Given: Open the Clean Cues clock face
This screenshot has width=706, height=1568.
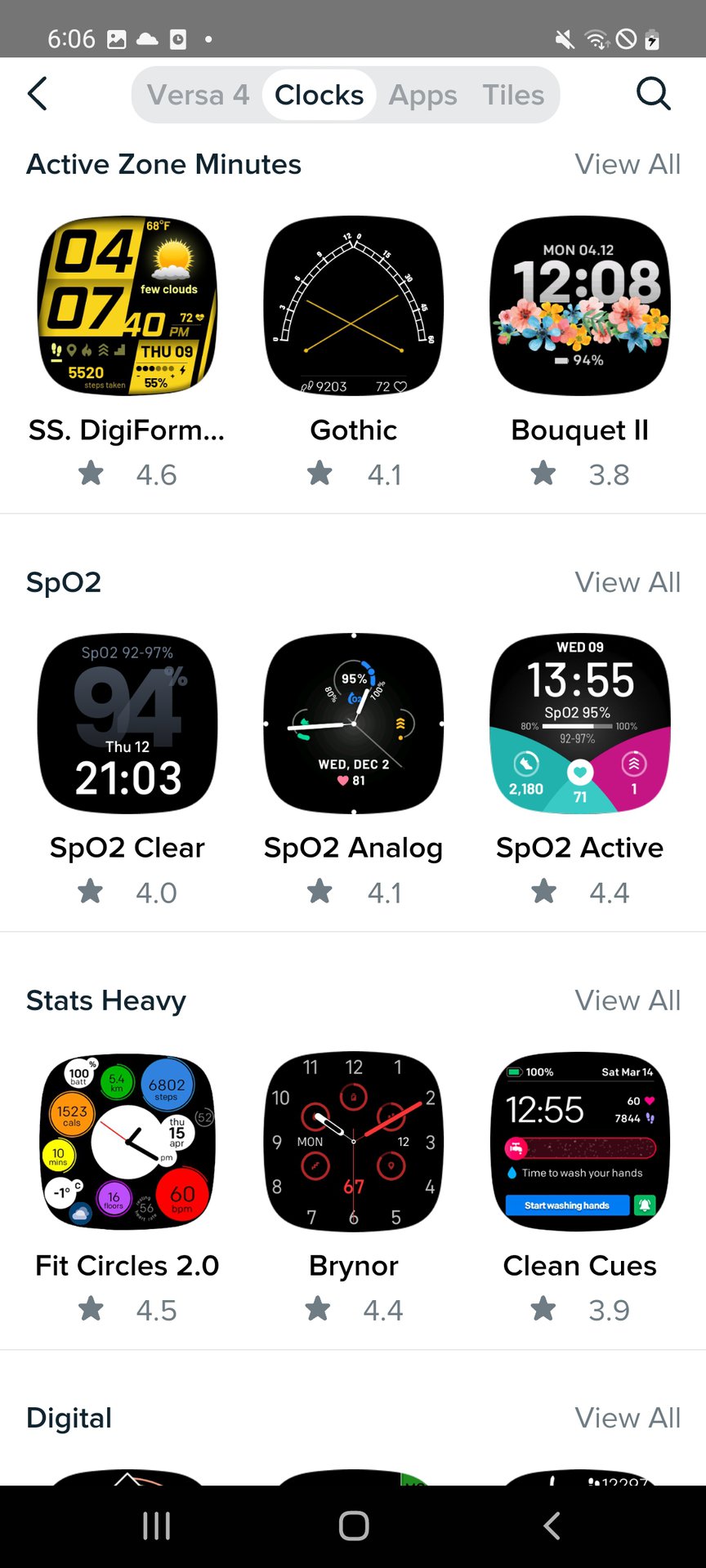Looking at the screenshot, I should pyautogui.click(x=580, y=1142).
